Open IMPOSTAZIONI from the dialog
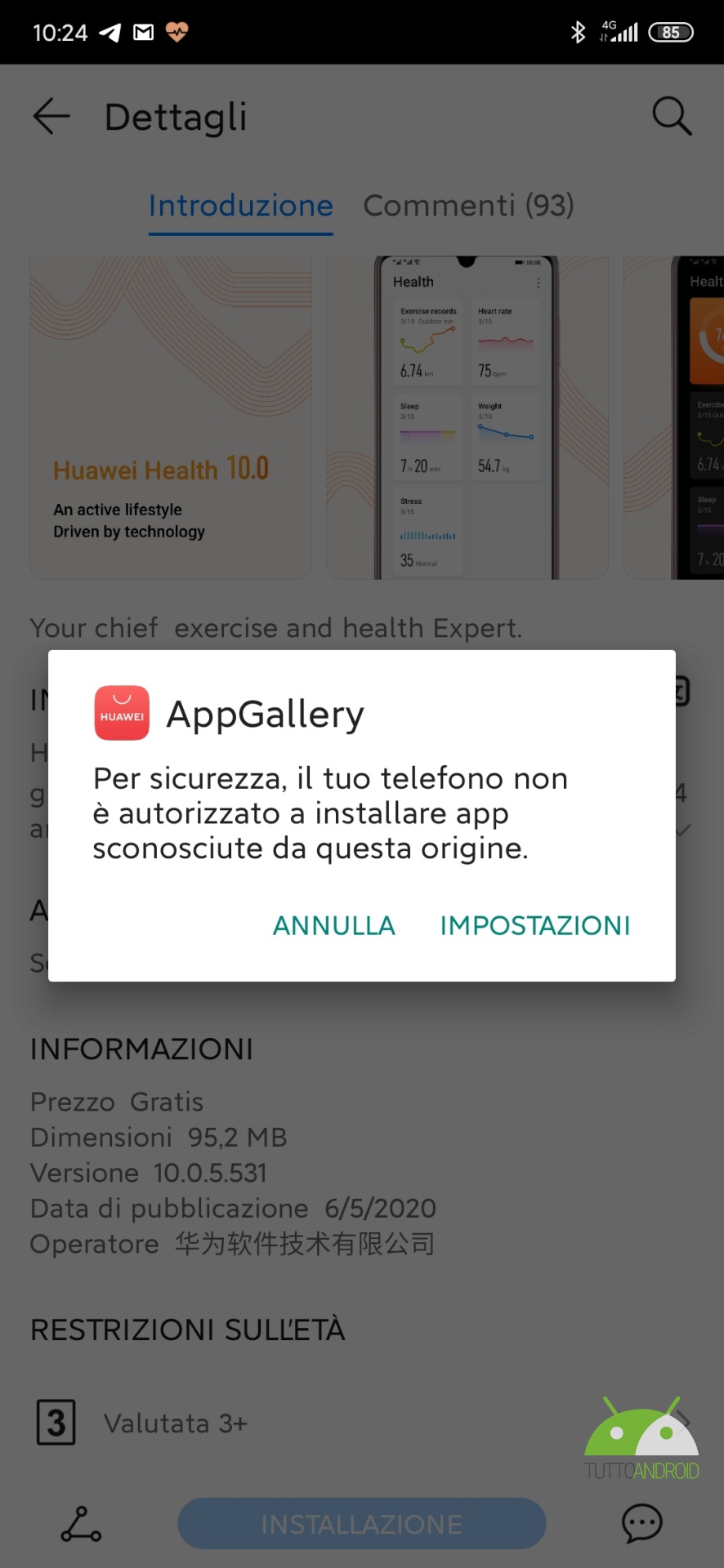 (535, 925)
